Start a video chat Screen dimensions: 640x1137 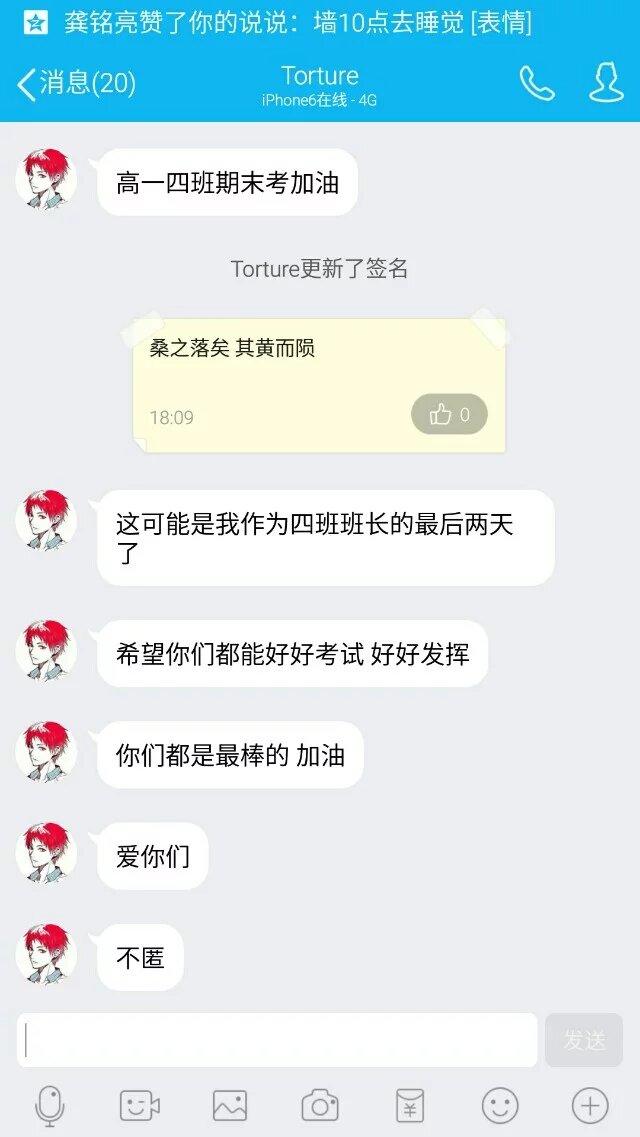tap(140, 1106)
